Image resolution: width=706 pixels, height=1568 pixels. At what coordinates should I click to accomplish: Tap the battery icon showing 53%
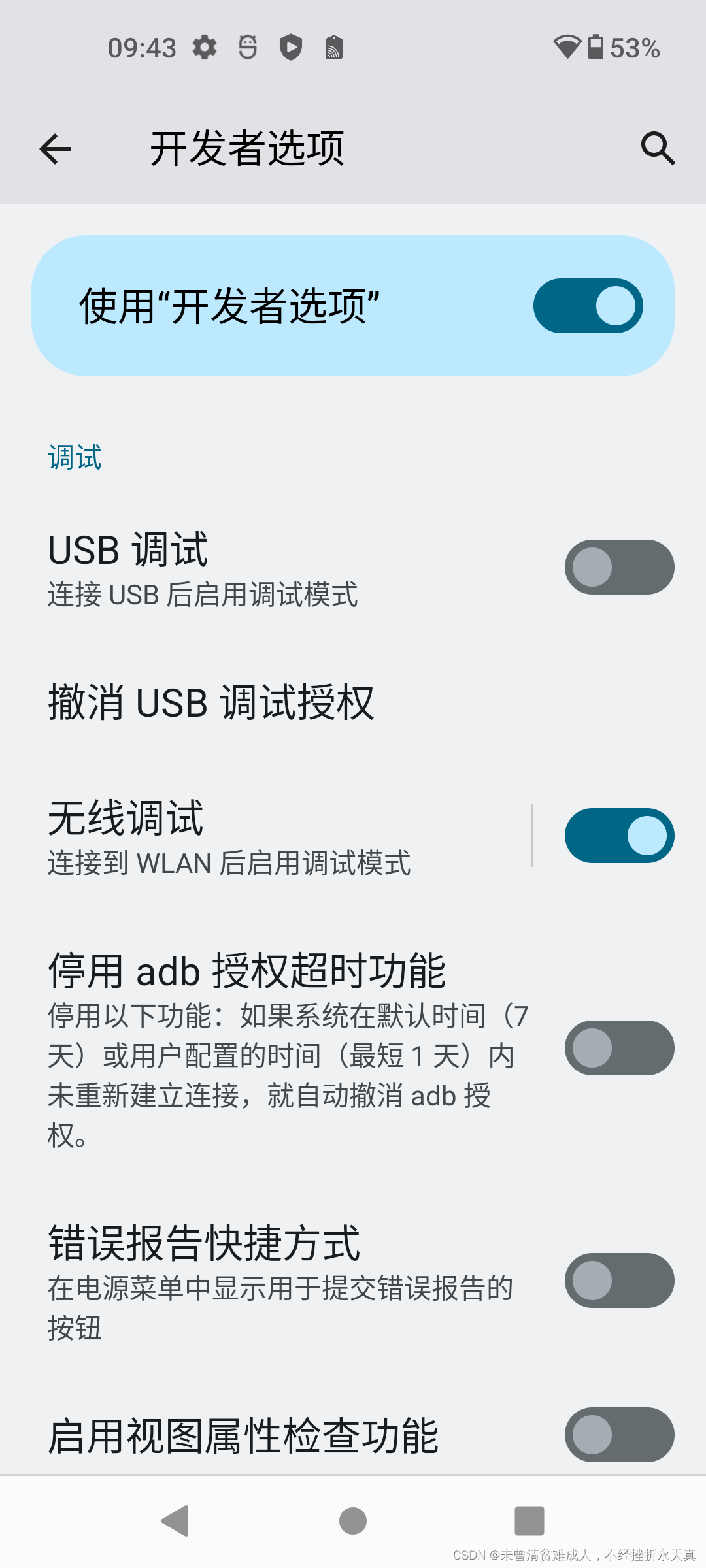[596, 48]
